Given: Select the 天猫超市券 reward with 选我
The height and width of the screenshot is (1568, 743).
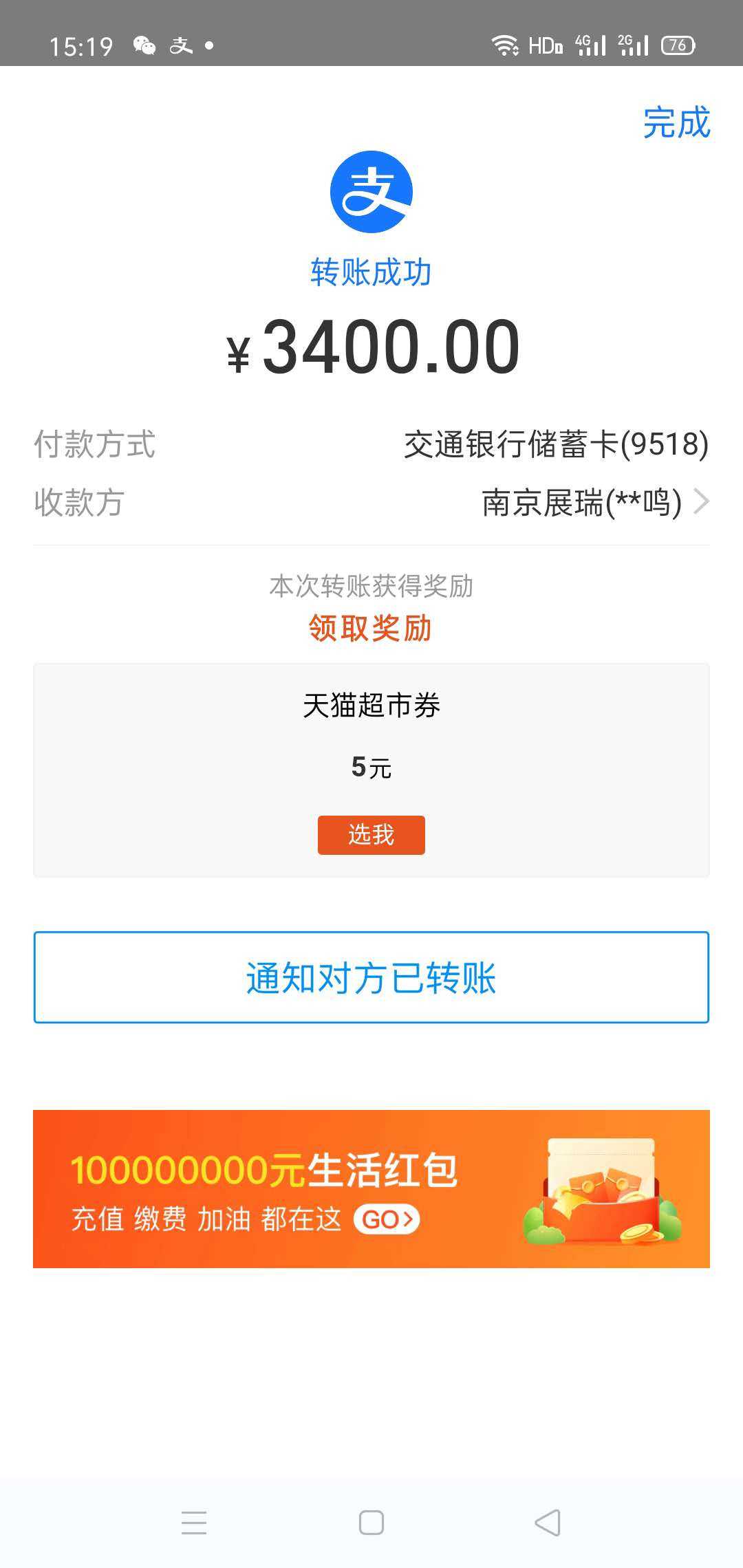Looking at the screenshot, I should [x=371, y=835].
